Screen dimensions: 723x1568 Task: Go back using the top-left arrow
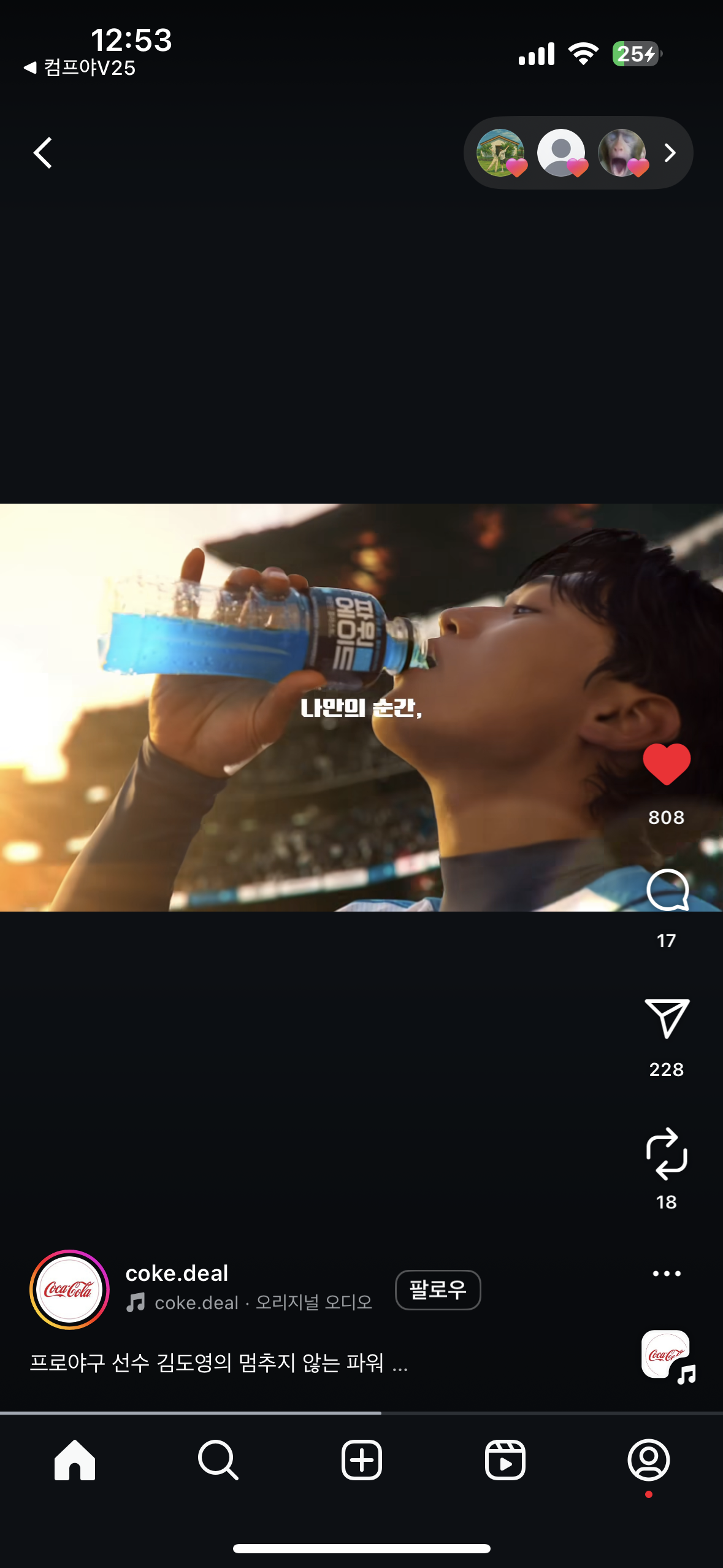[43, 153]
